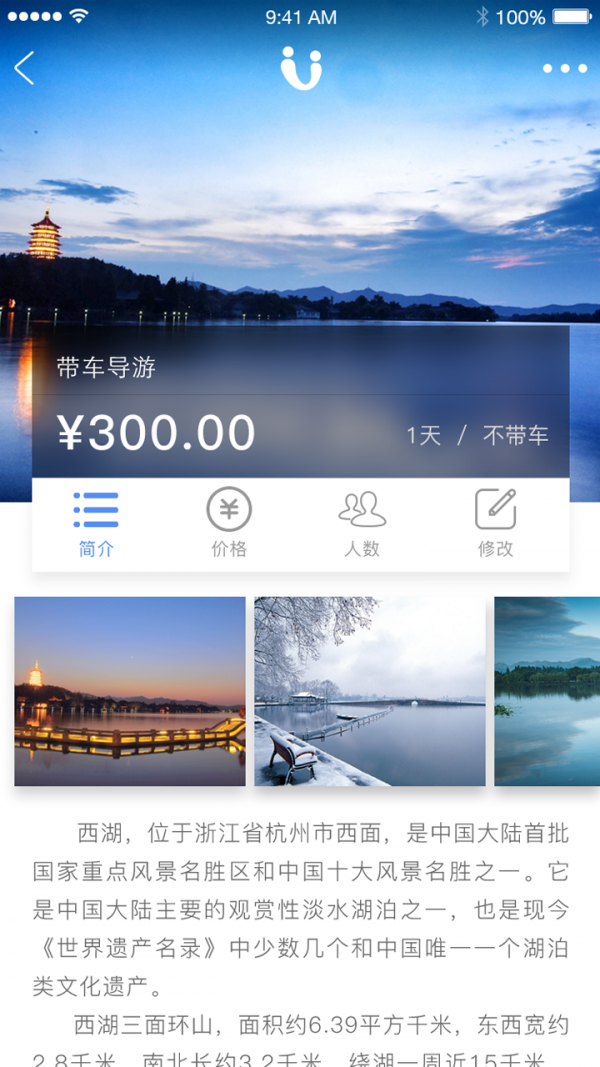This screenshot has height=1067, width=600.
Task: Open the snowy lake bench photo
Action: tap(370, 691)
